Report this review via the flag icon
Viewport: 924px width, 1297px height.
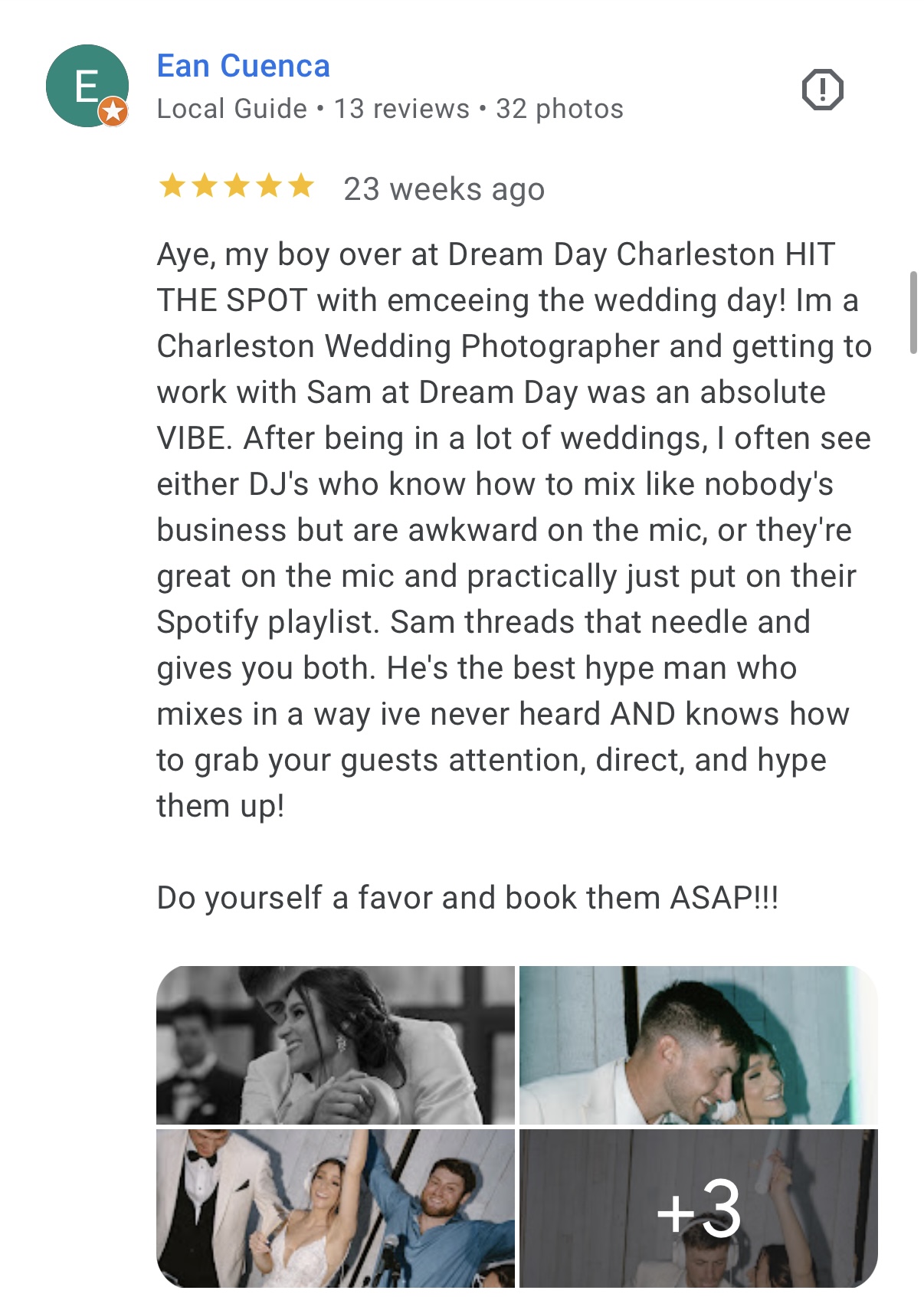click(x=822, y=90)
